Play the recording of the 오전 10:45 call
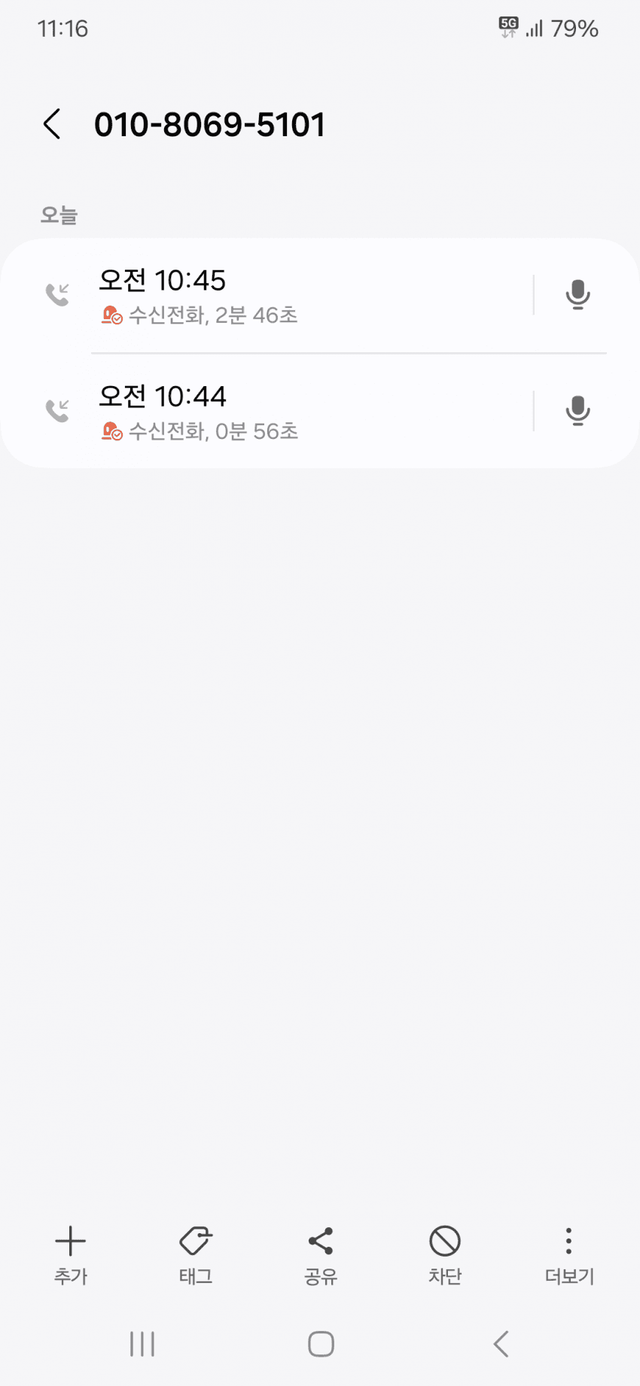The width and height of the screenshot is (640, 1386). click(577, 295)
